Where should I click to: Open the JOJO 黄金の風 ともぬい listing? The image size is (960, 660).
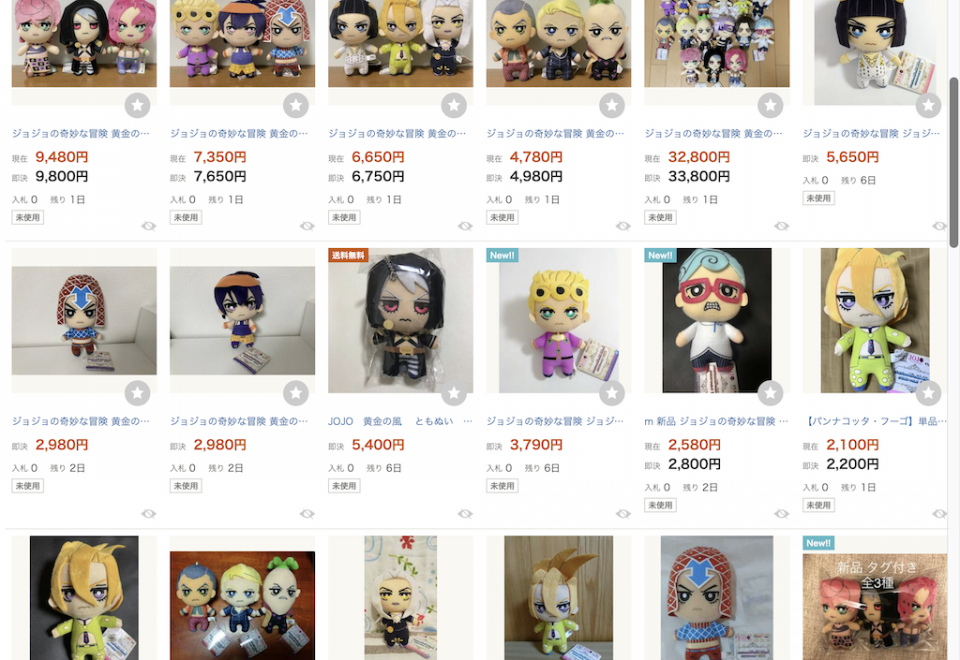pyautogui.click(x=400, y=421)
